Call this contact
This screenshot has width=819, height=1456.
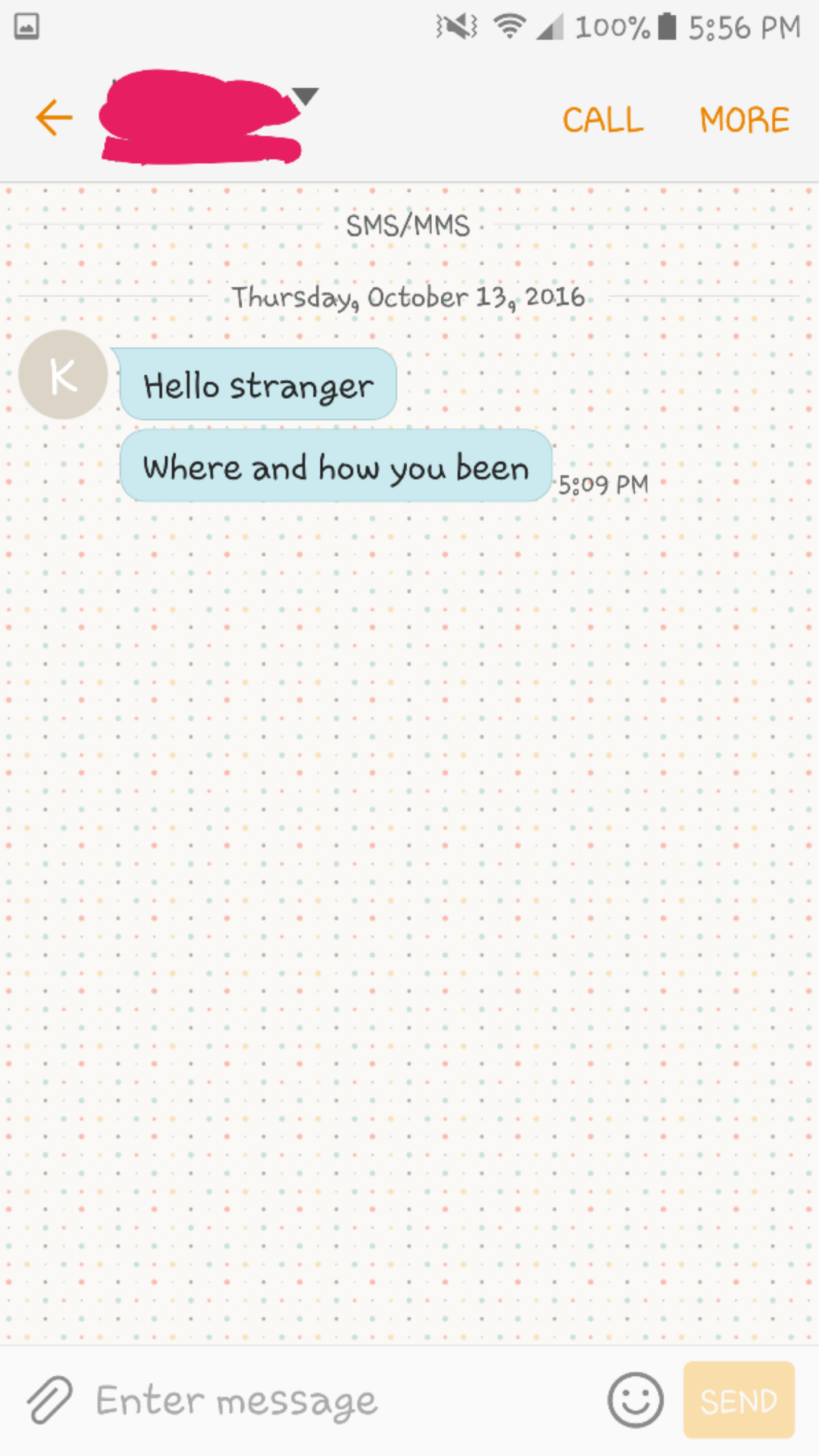[x=603, y=119]
